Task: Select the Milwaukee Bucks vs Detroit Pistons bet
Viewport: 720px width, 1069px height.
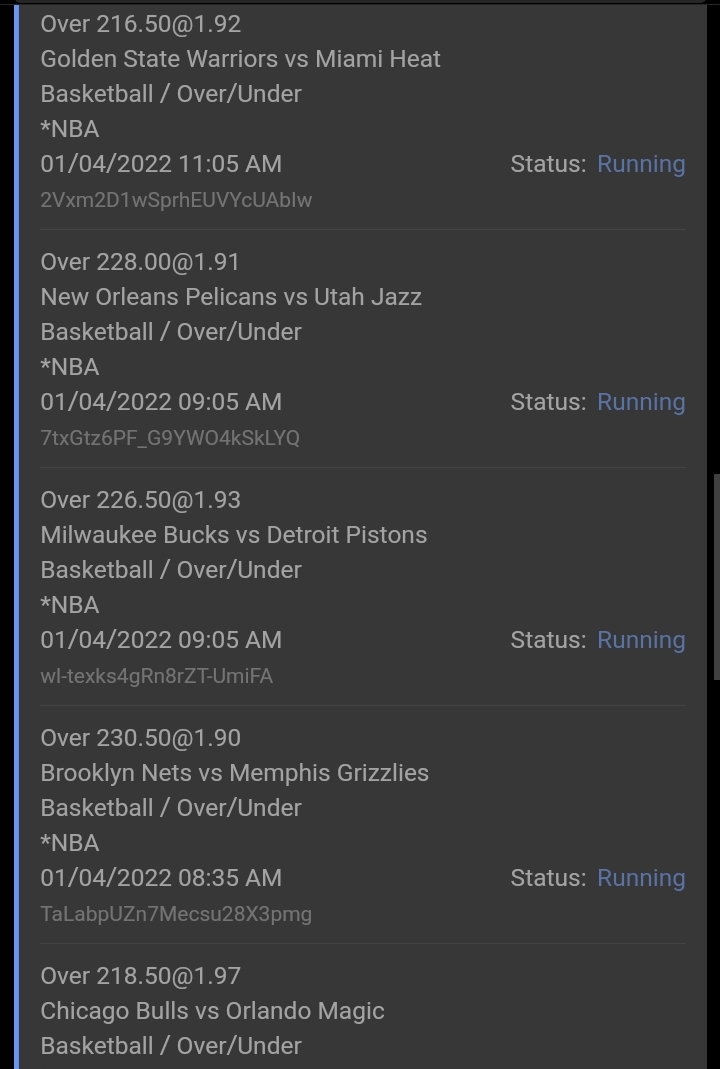Action: (234, 535)
